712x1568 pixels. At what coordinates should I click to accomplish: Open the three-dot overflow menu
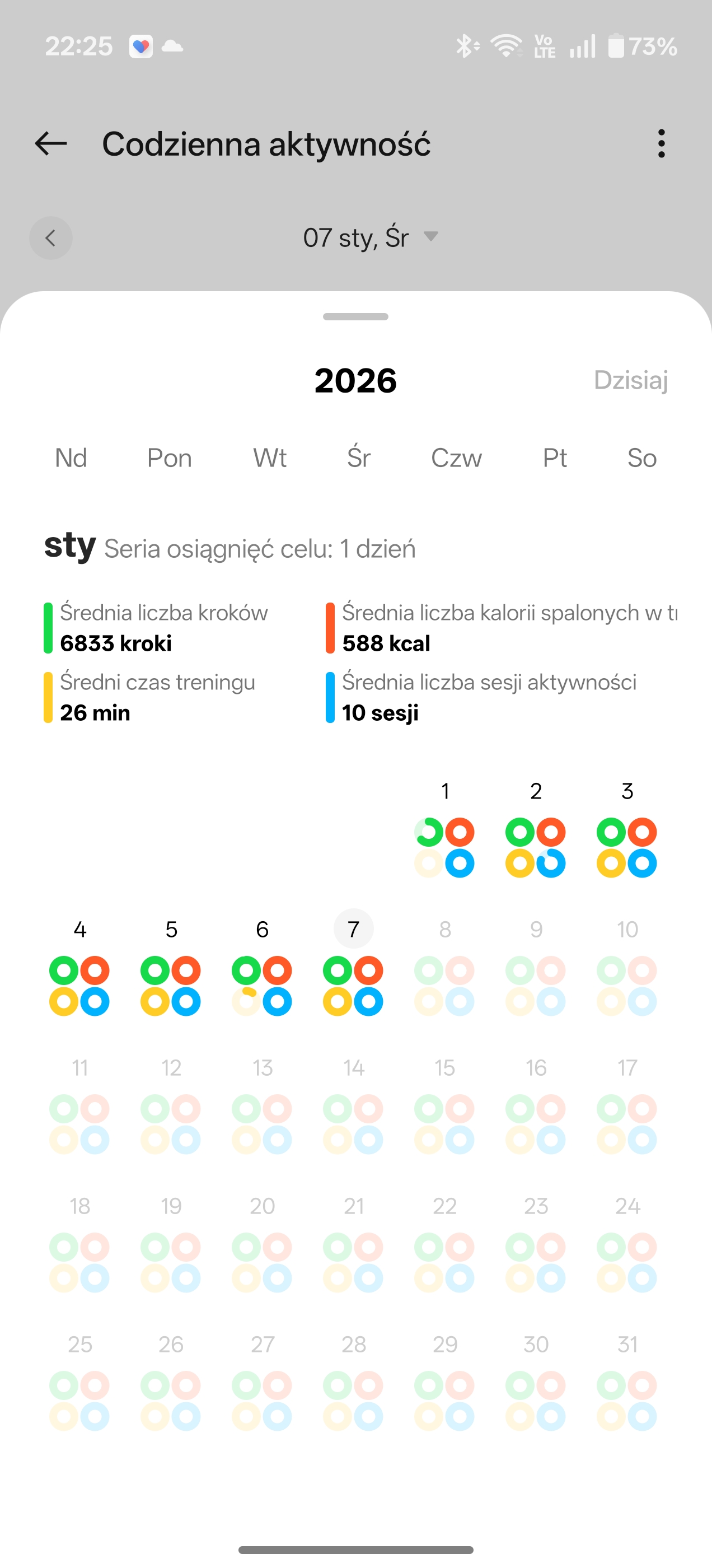(661, 144)
